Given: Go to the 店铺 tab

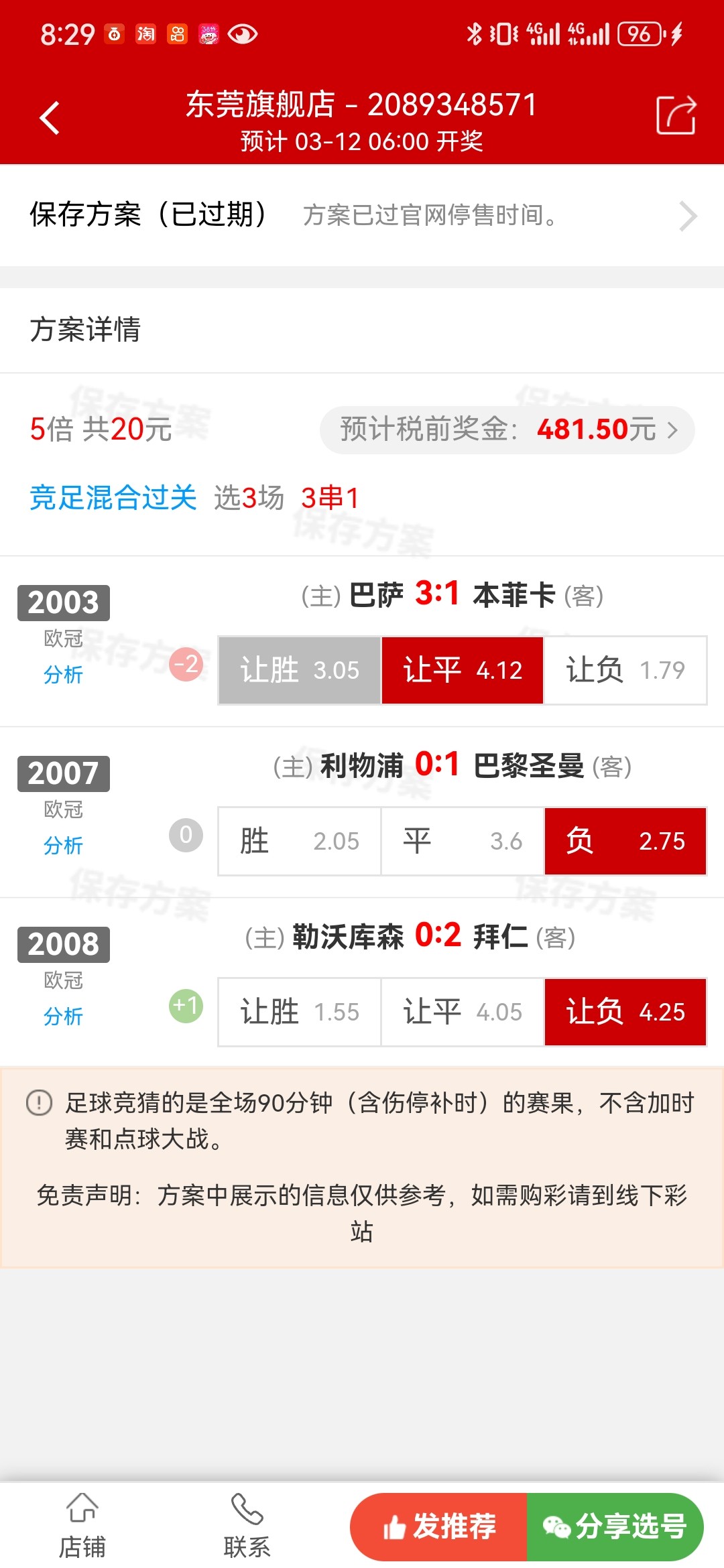Looking at the screenshot, I should click(x=82, y=1525).
